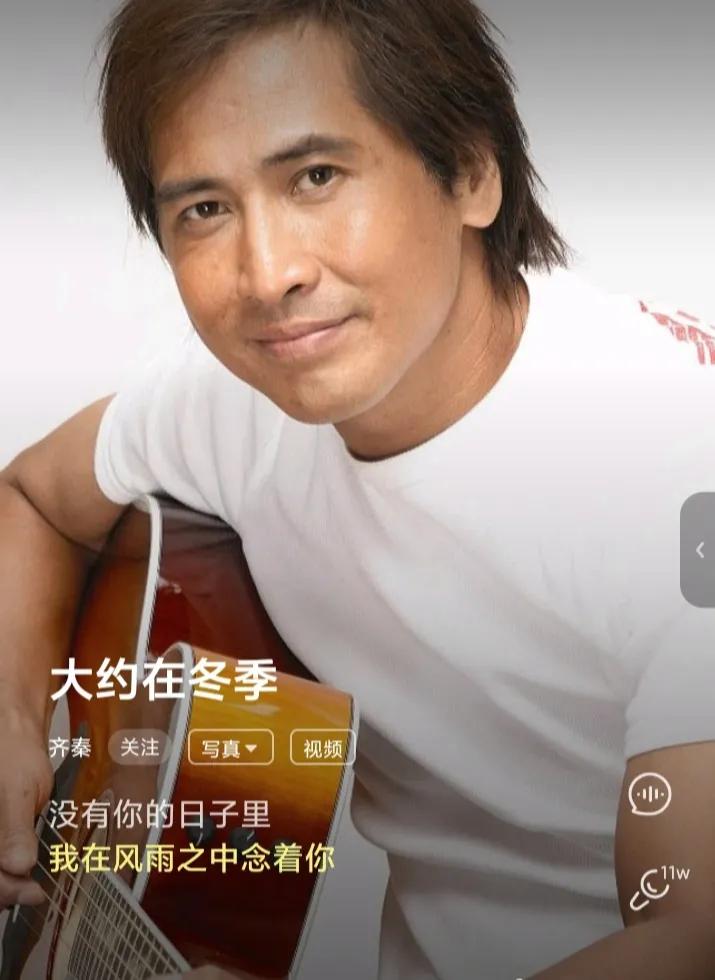This screenshot has height=980, width=715.
Task: Open the 写真 dropdown
Action: click(231, 748)
